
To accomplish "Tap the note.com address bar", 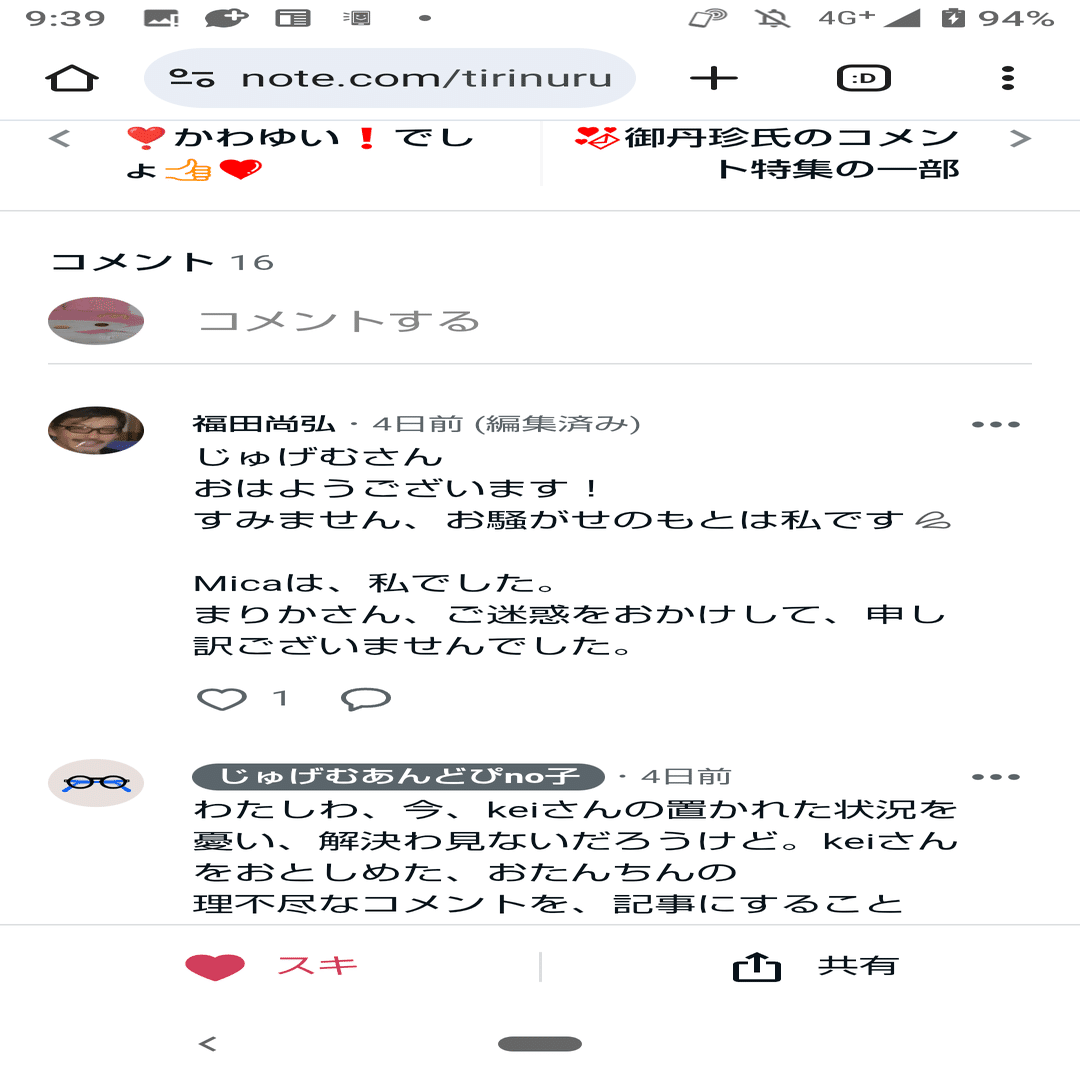I will pyautogui.click(x=390, y=78).
